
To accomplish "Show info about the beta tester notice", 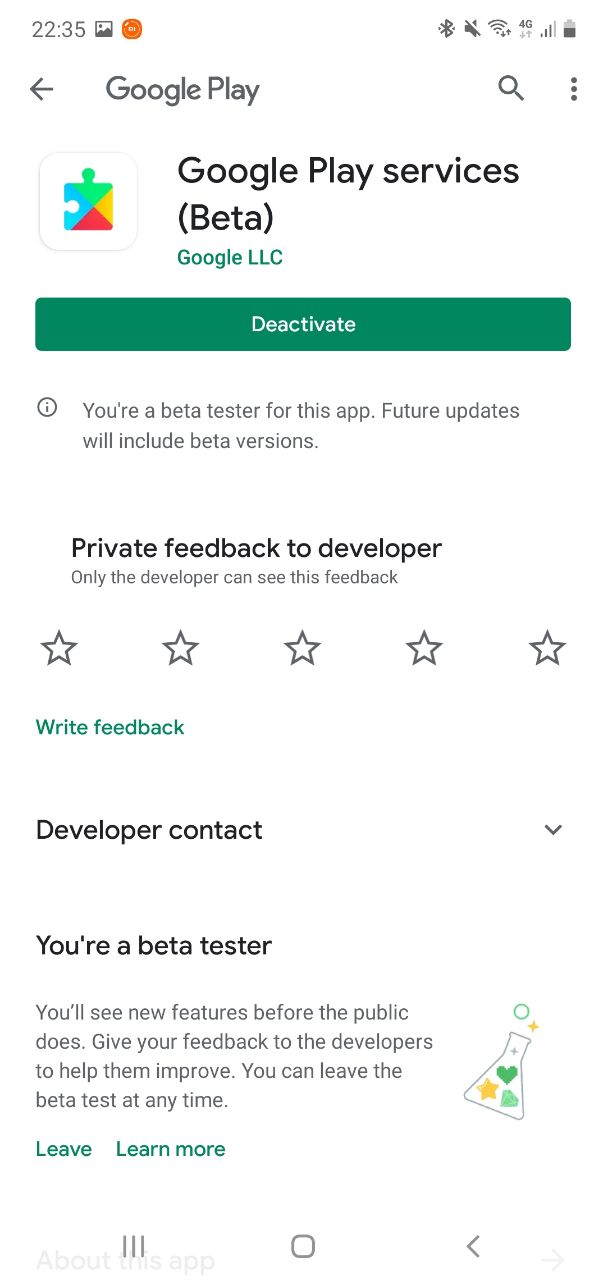I will [47, 407].
